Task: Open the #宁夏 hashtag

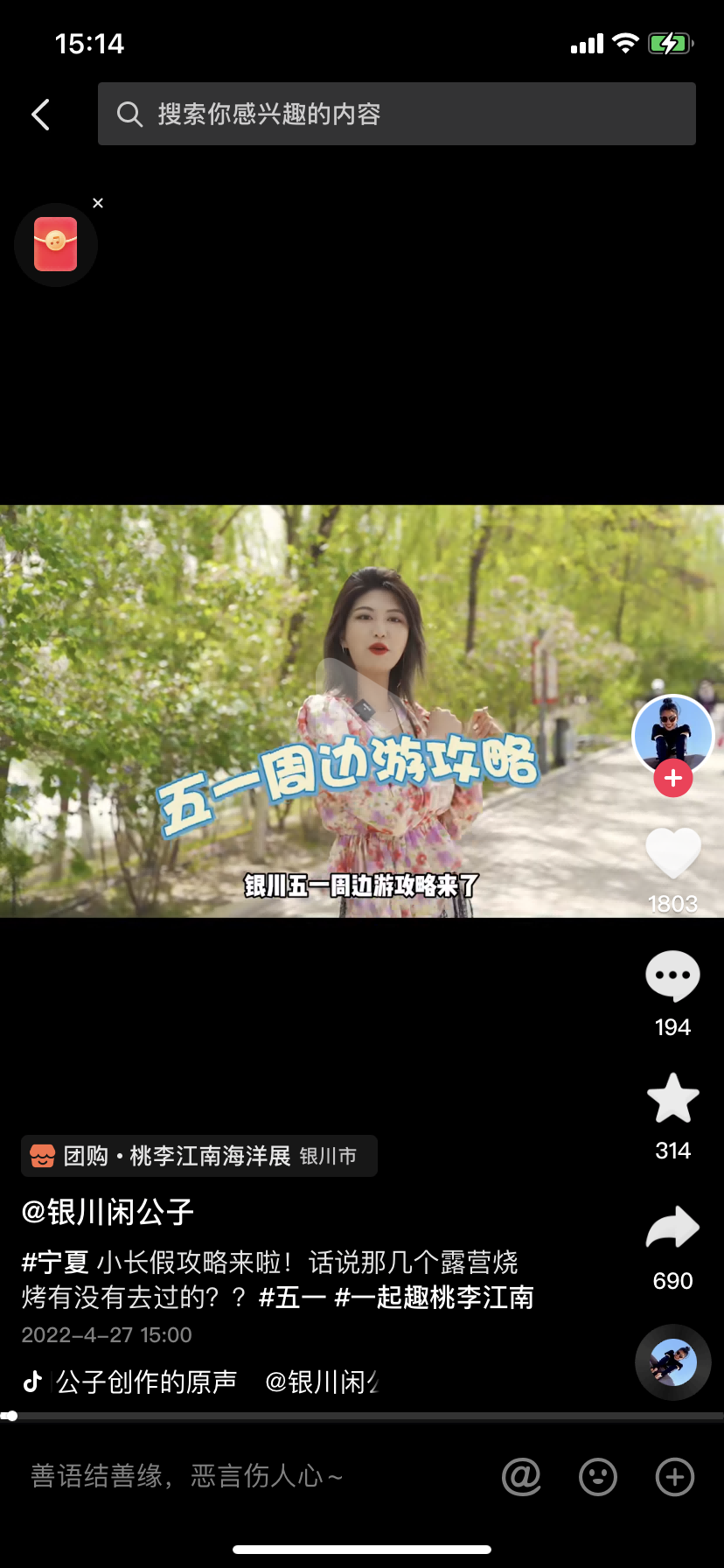Action: pyautogui.click(x=54, y=1263)
